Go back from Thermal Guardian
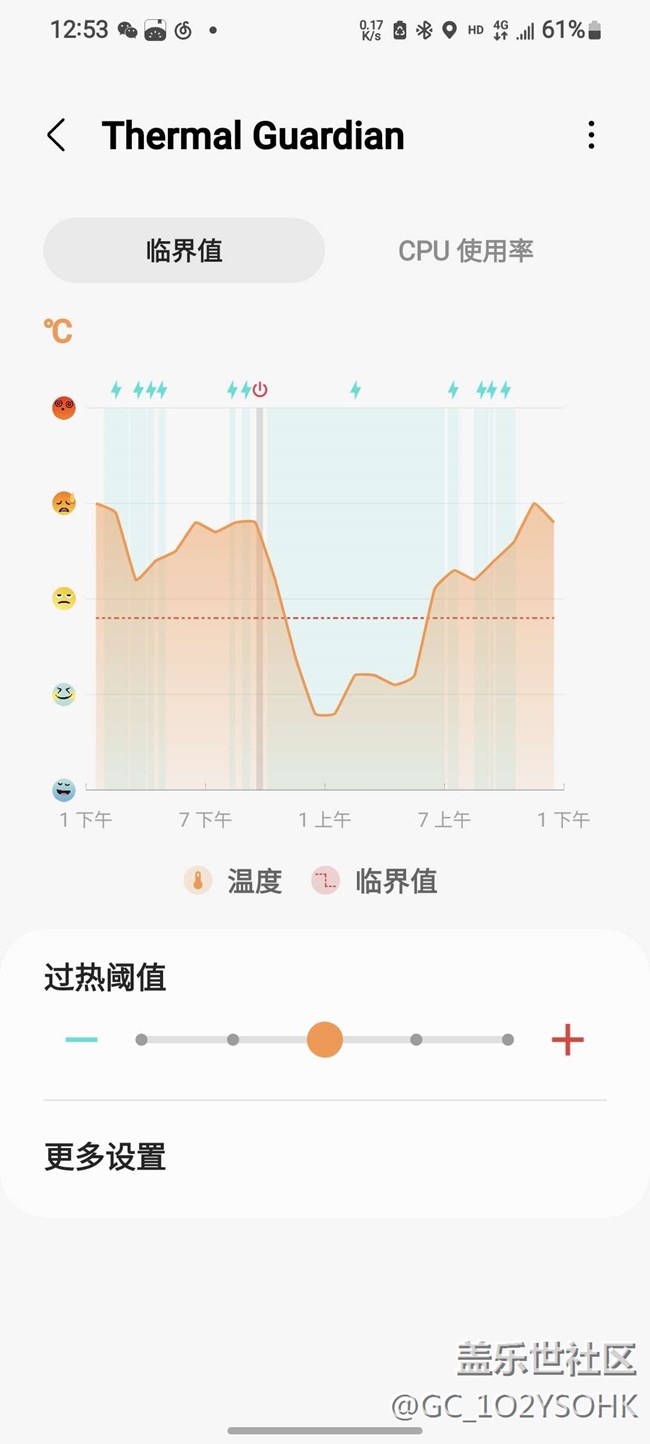Image resolution: width=650 pixels, height=1444 pixels. tap(57, 135)
